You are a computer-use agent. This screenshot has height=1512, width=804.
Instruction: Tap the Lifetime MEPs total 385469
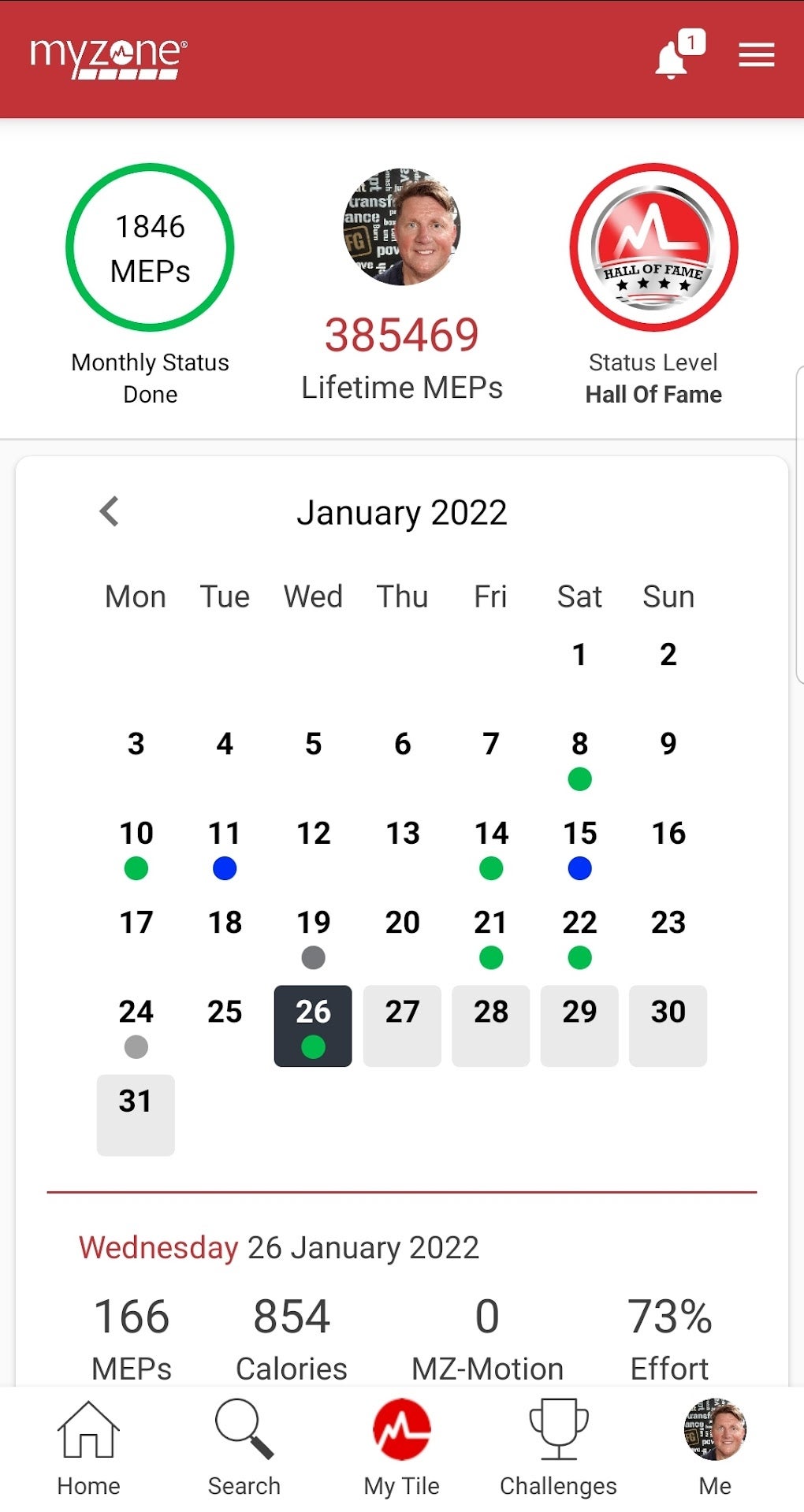coord(403,333)
